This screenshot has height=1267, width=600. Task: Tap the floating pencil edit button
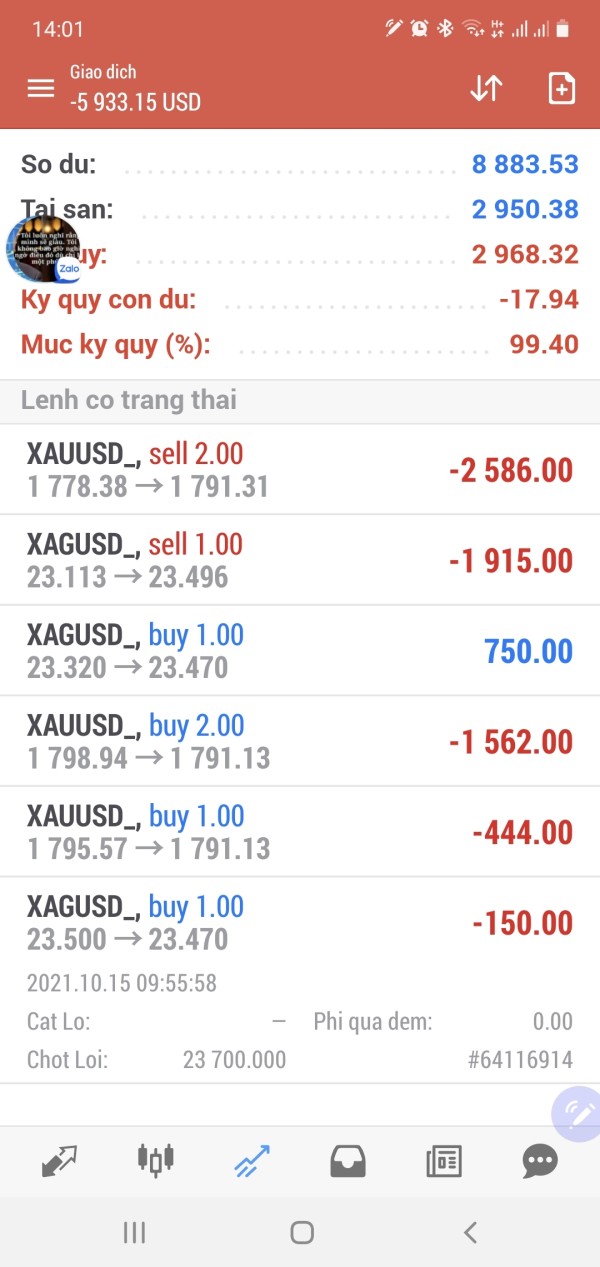577,1114
